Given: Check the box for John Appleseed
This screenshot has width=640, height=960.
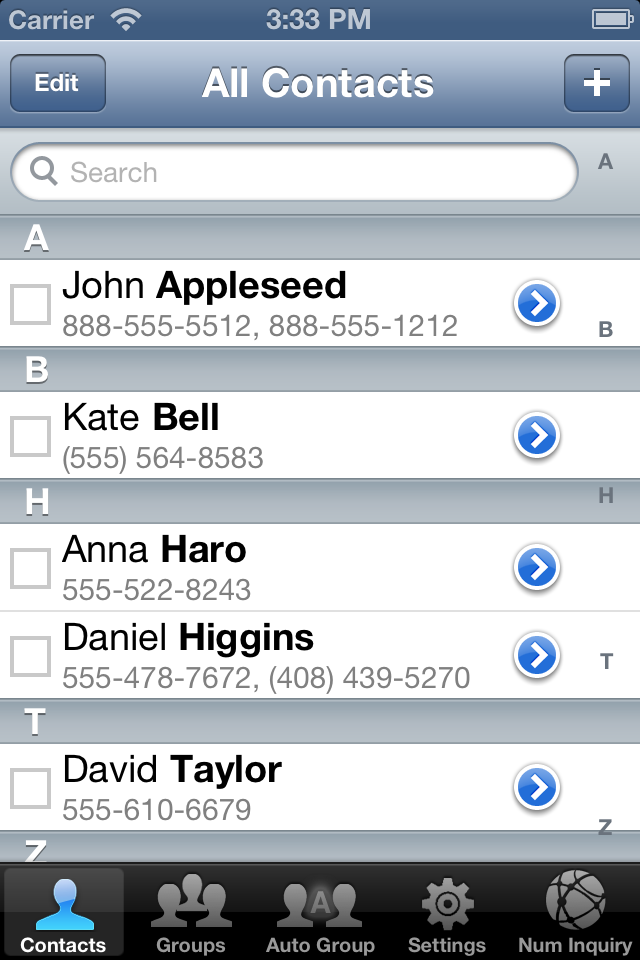Looking at the screenshot, I should point(30,303).
